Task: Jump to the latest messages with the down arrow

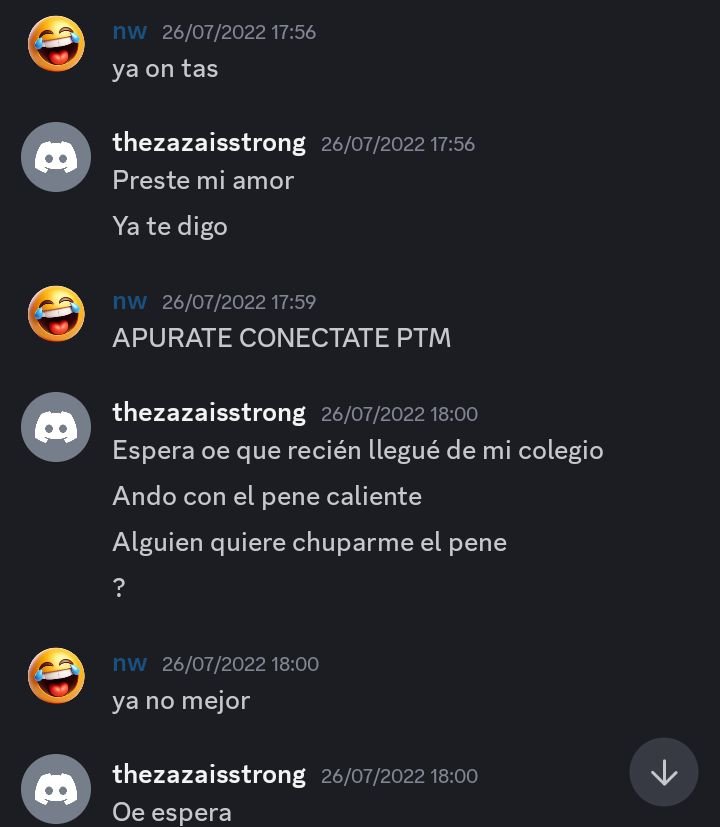Action: tap(664, 772)
